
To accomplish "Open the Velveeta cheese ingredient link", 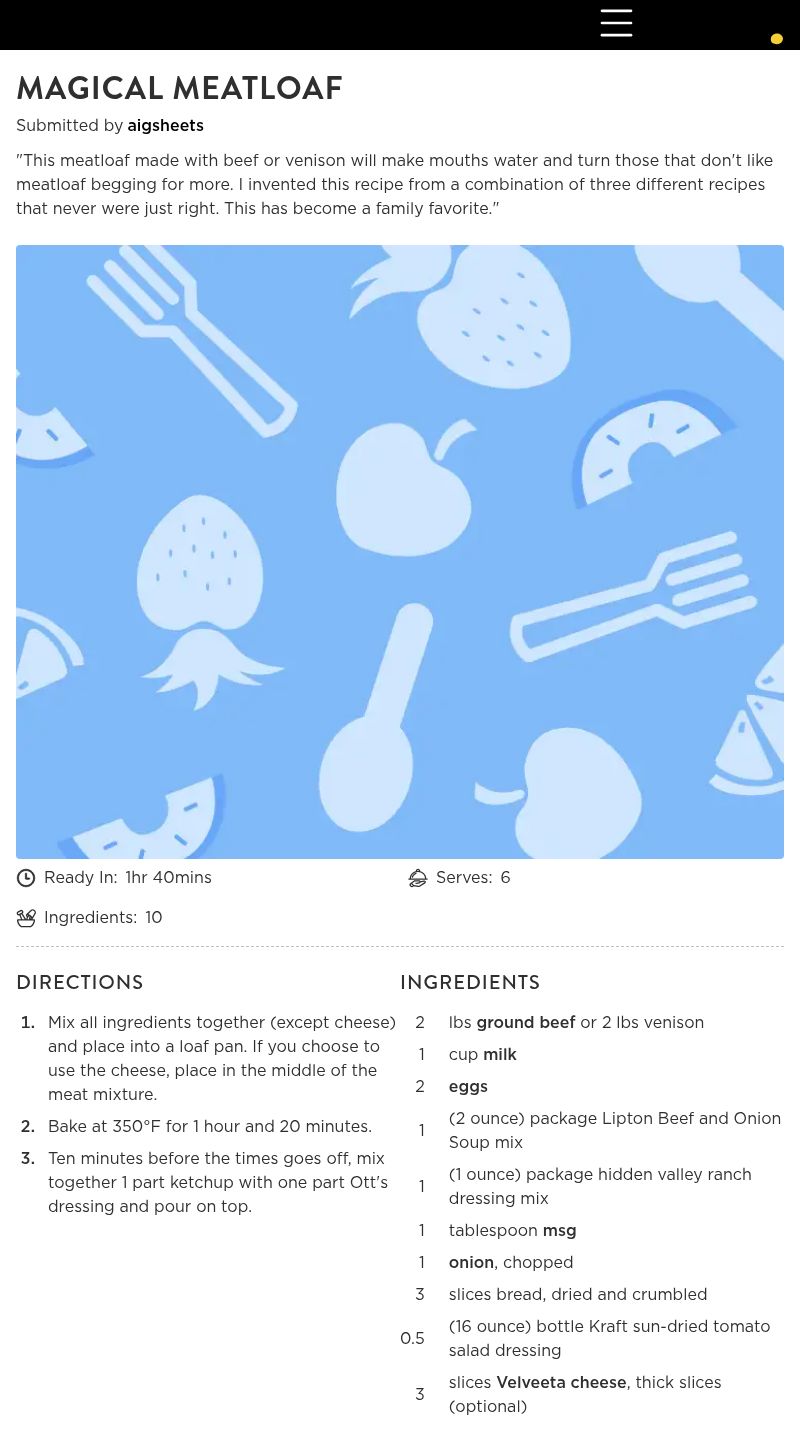I will coord(560,1383).
